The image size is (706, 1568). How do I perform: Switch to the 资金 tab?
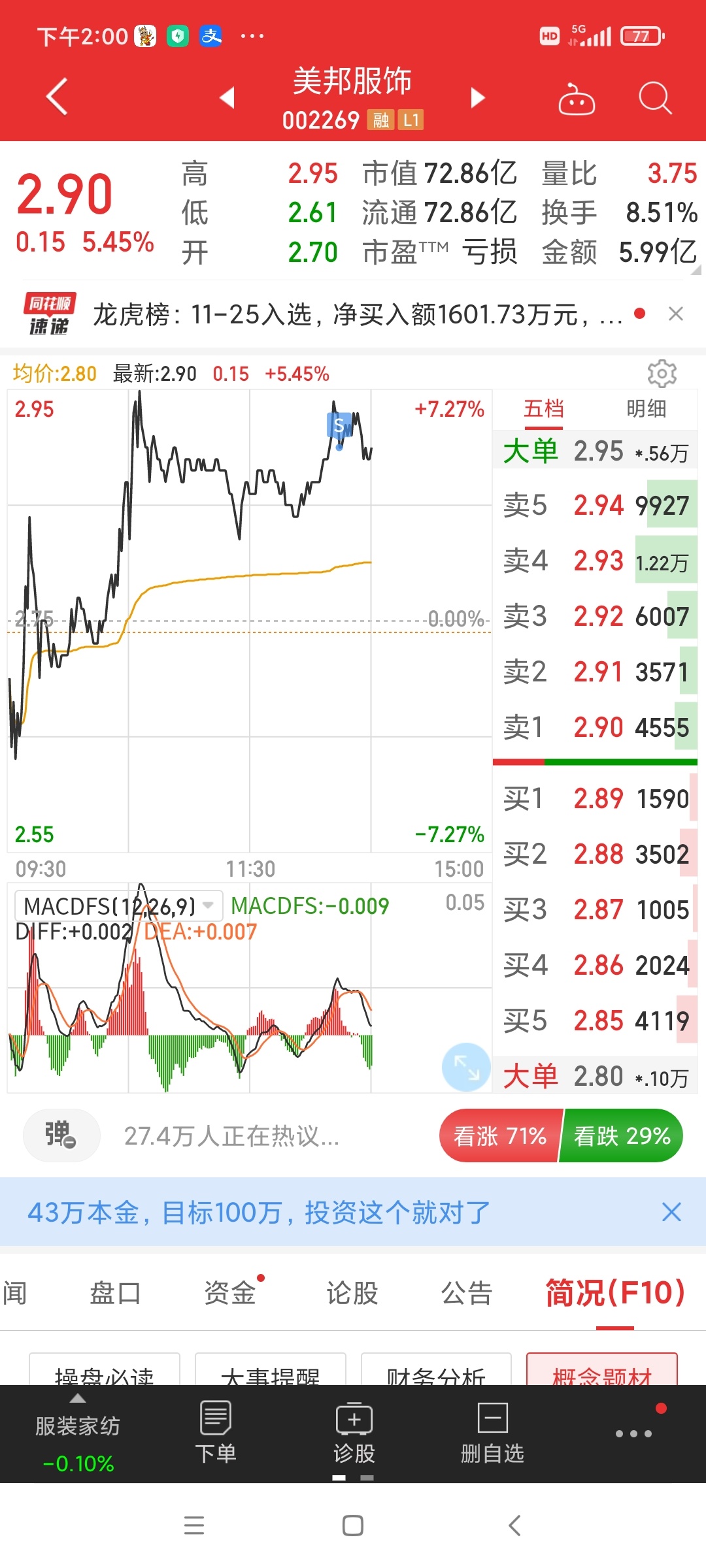coord(230,1293)
